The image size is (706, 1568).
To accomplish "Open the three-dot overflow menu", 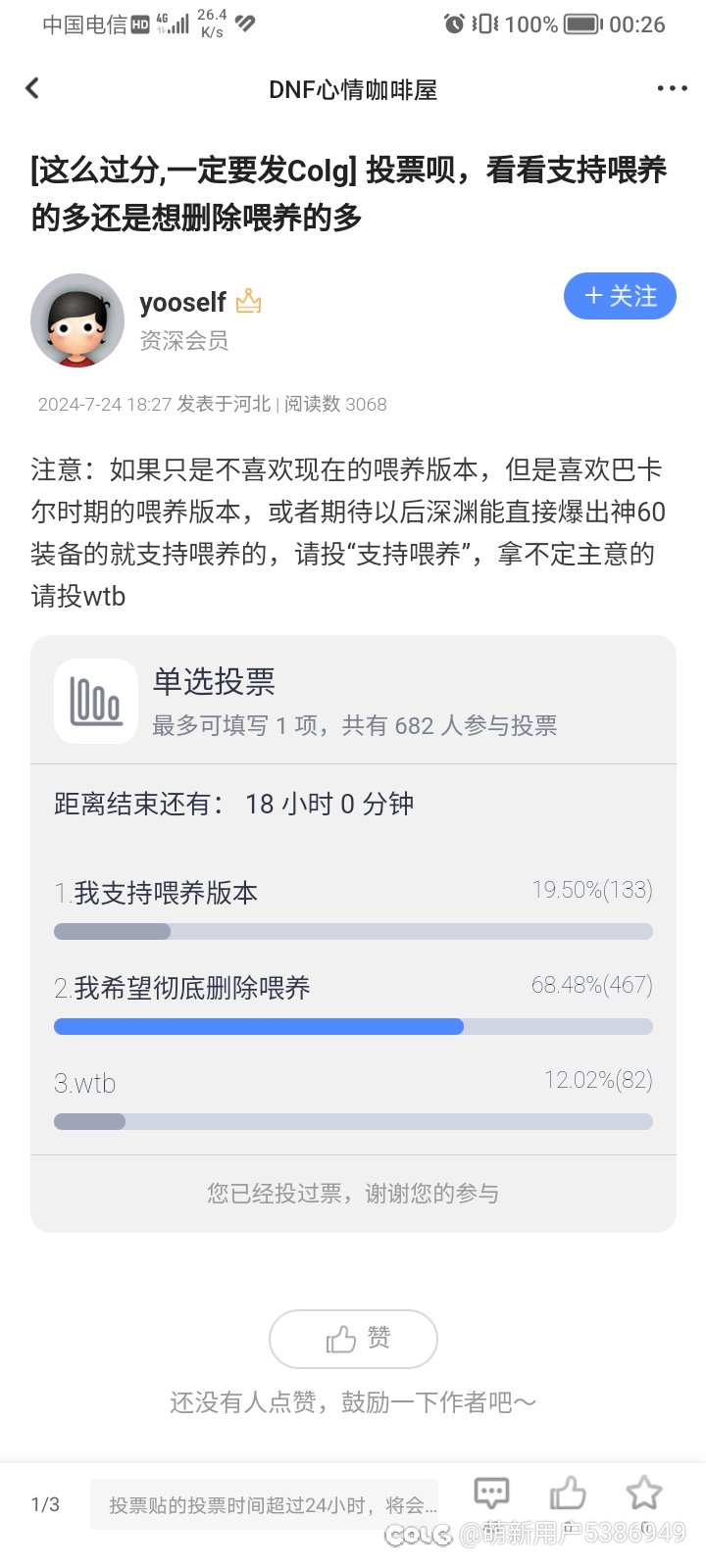I will tap(672, 88).
